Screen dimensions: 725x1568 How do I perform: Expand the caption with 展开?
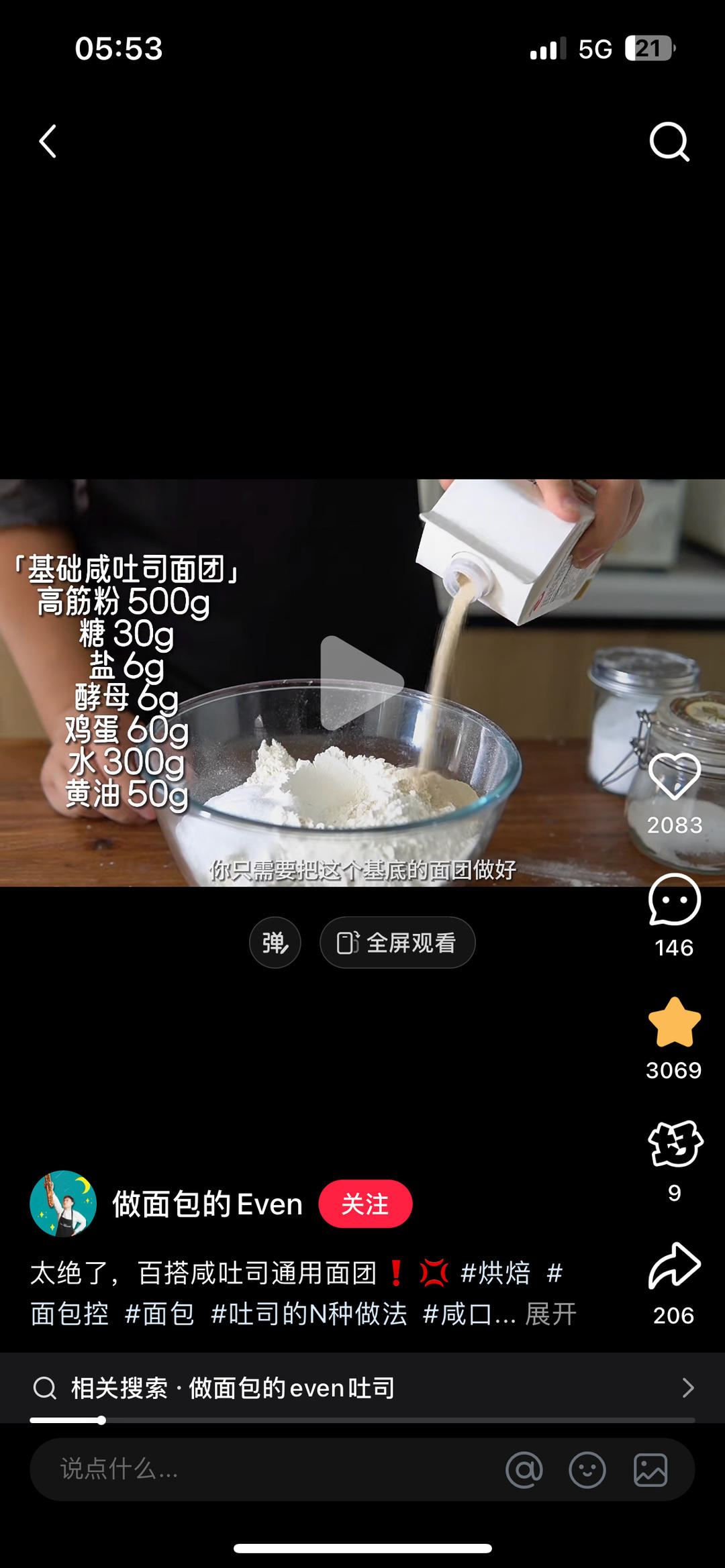tap(550, 1314)
